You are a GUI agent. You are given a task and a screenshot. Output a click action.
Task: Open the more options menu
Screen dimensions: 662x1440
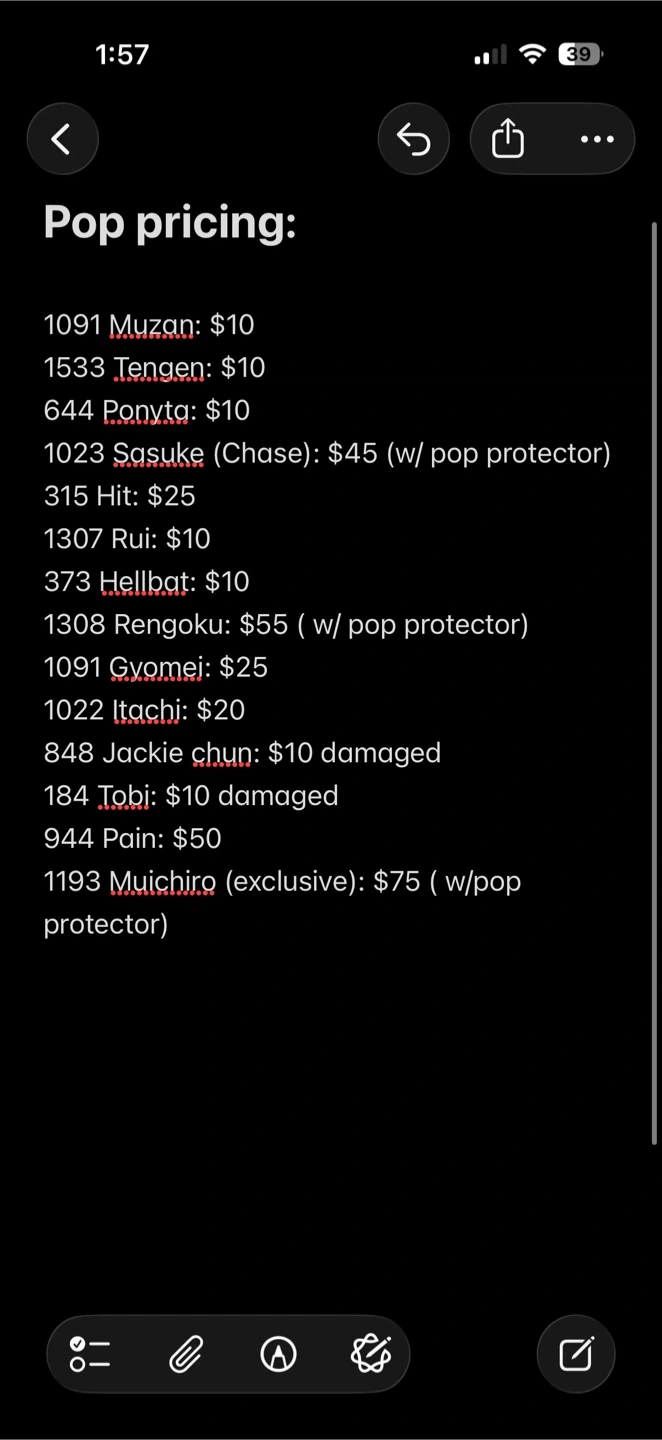tap(597, 139)
